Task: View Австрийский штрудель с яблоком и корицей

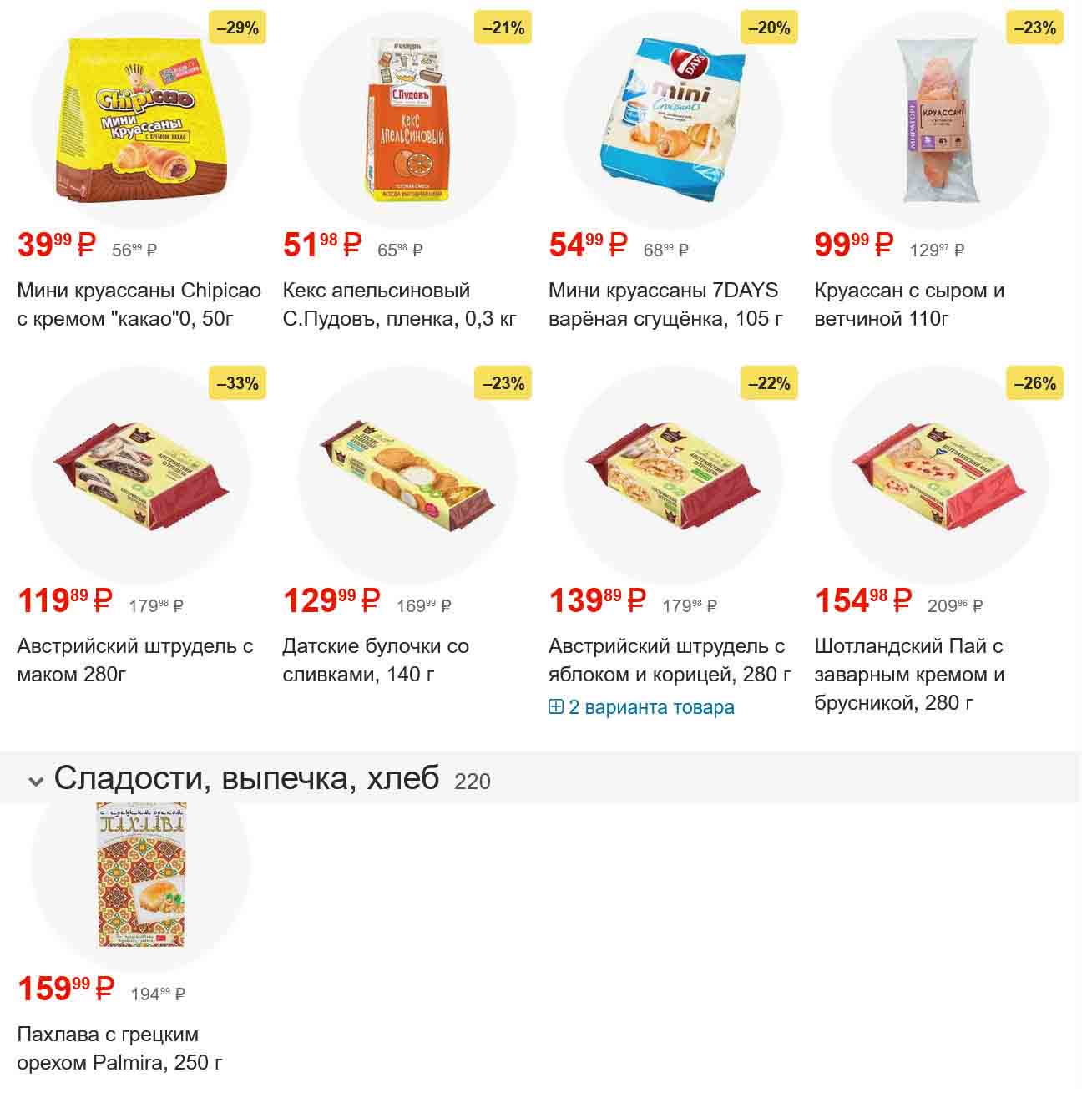Action: click(669, 660)
